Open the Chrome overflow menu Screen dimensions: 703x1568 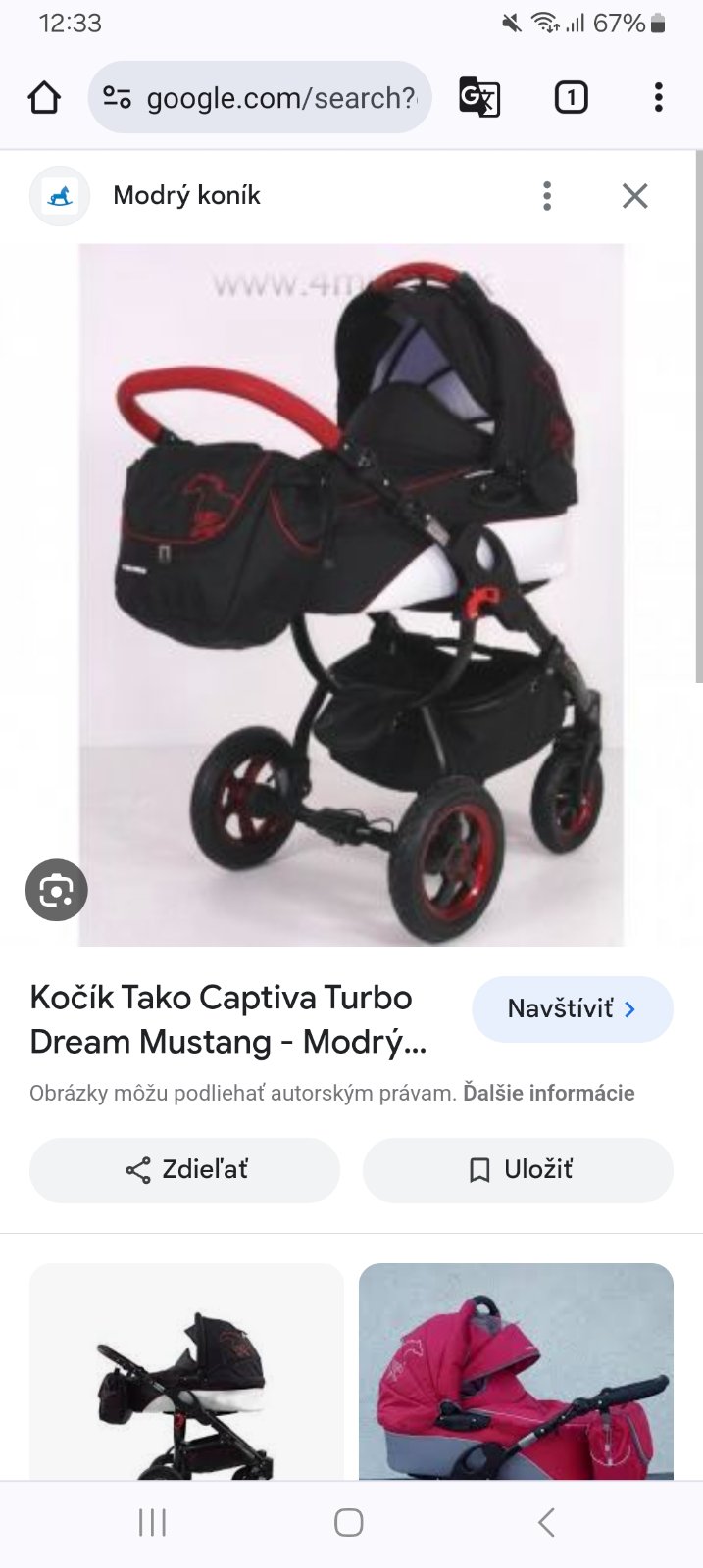658,98
